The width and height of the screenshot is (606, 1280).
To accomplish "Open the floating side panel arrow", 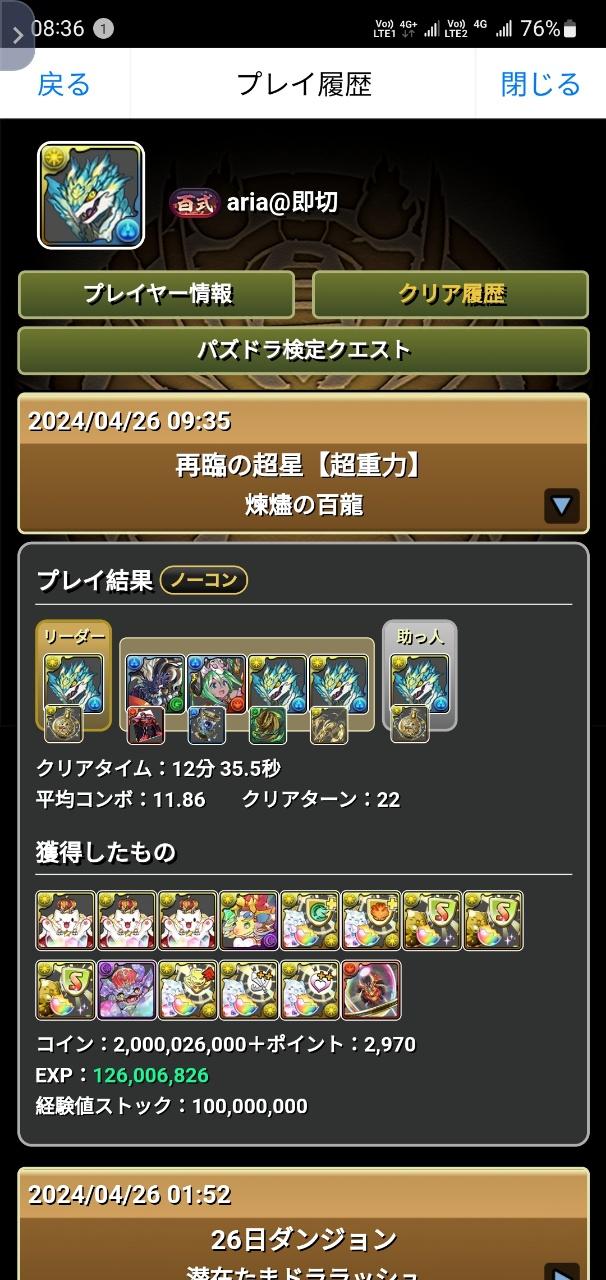I will pyautogui.click(x=17, y=34).
